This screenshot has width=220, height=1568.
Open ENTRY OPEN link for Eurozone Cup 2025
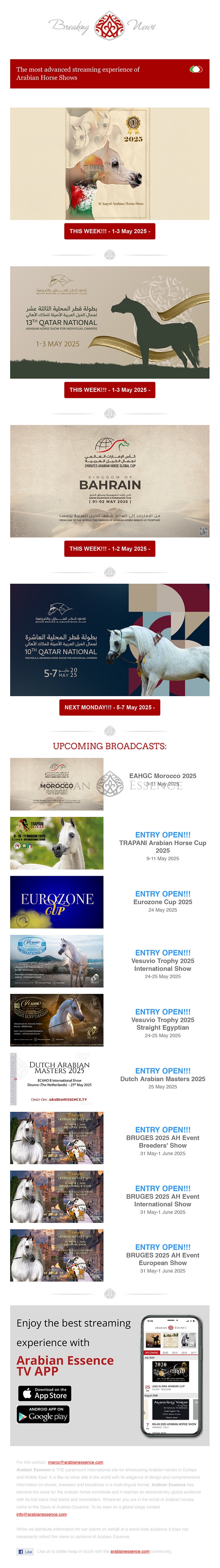(x=162, y=894)
